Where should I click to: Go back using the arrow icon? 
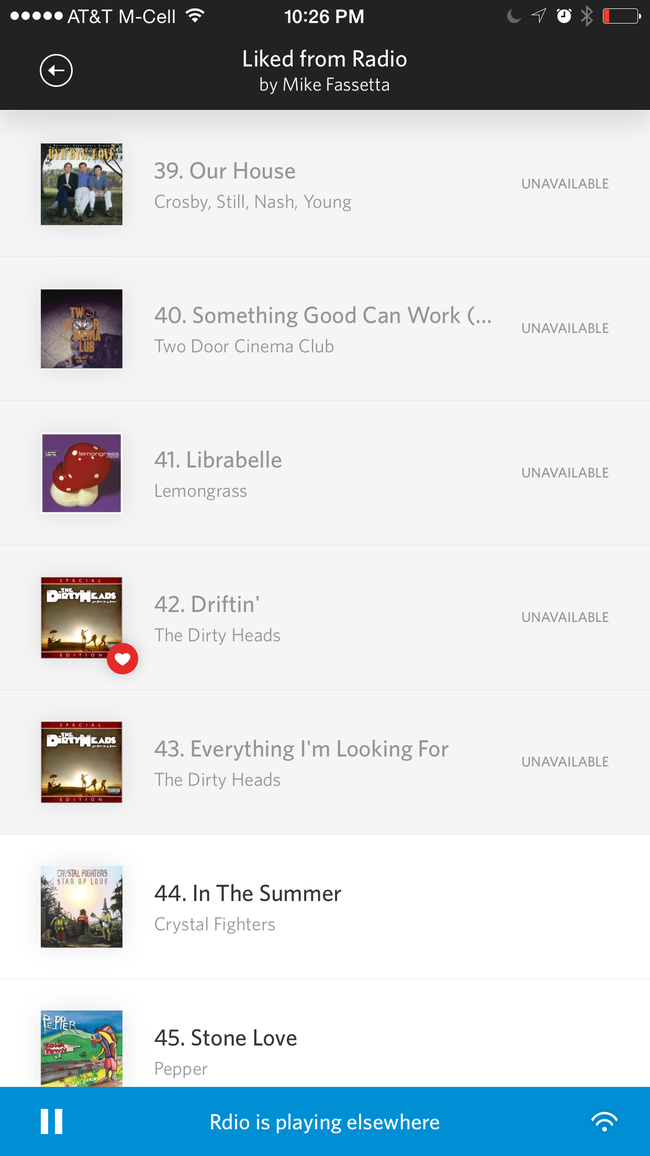pyautogui.click(x=56, y=71)
